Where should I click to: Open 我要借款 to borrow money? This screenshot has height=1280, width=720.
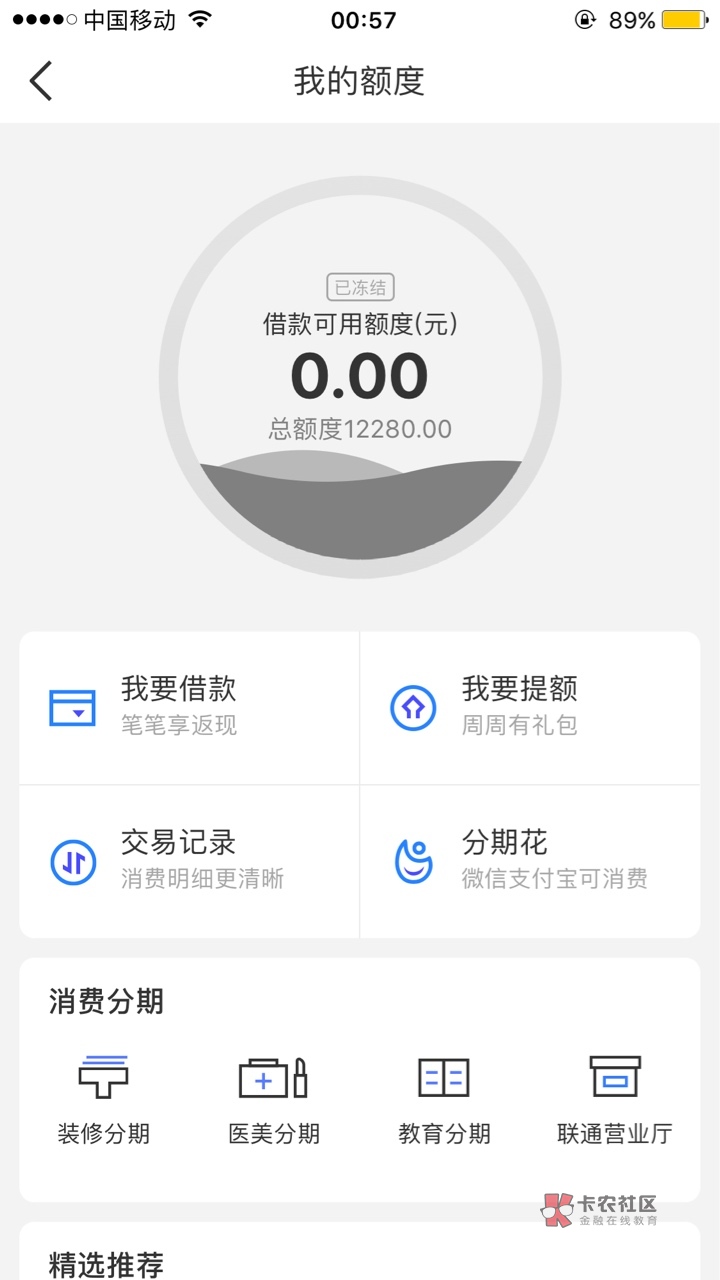click(x=189, y=707)
